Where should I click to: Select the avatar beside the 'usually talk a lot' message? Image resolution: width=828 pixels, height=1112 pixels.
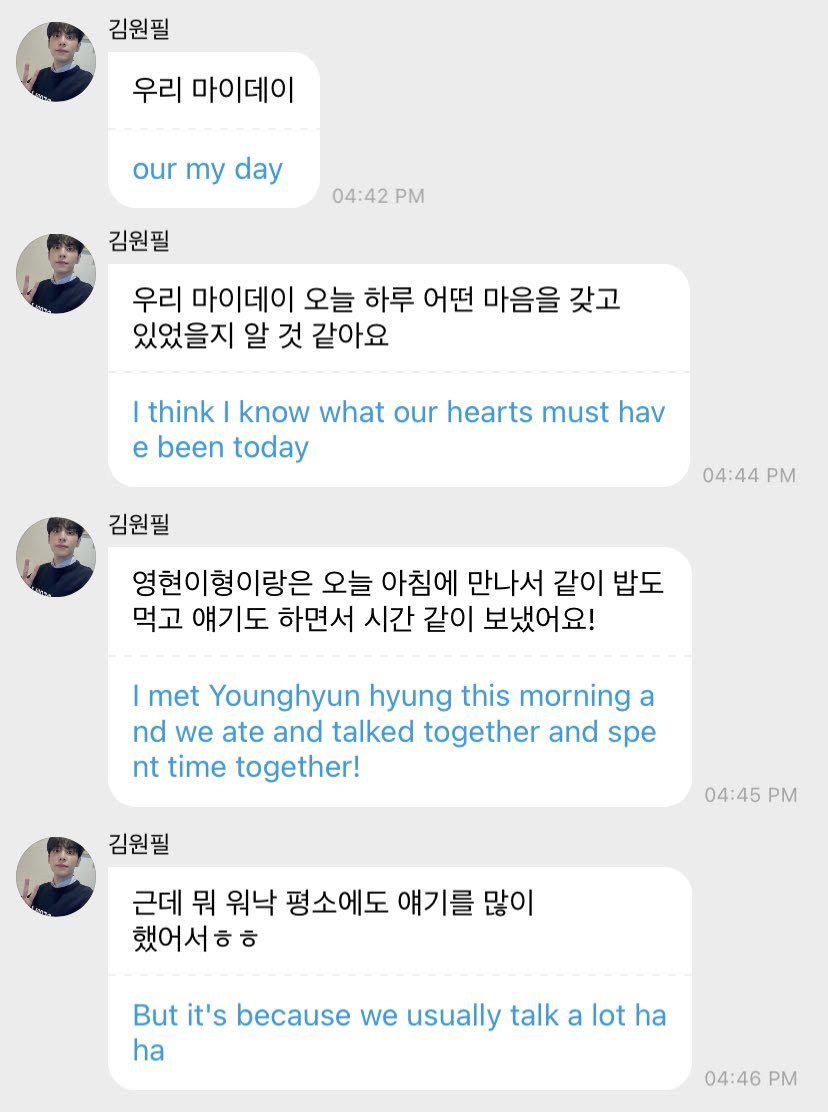click(x=56, y=877)
